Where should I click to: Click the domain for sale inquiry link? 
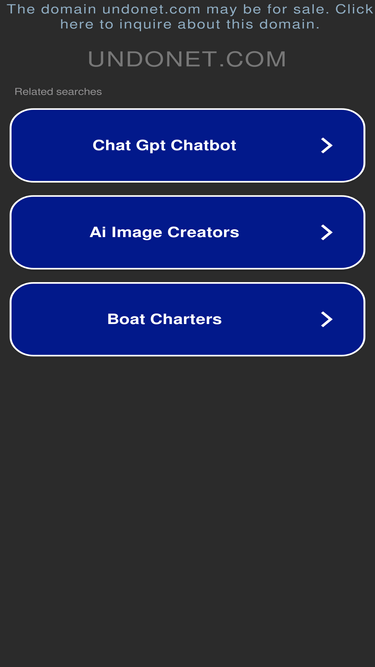coord(188,17)
